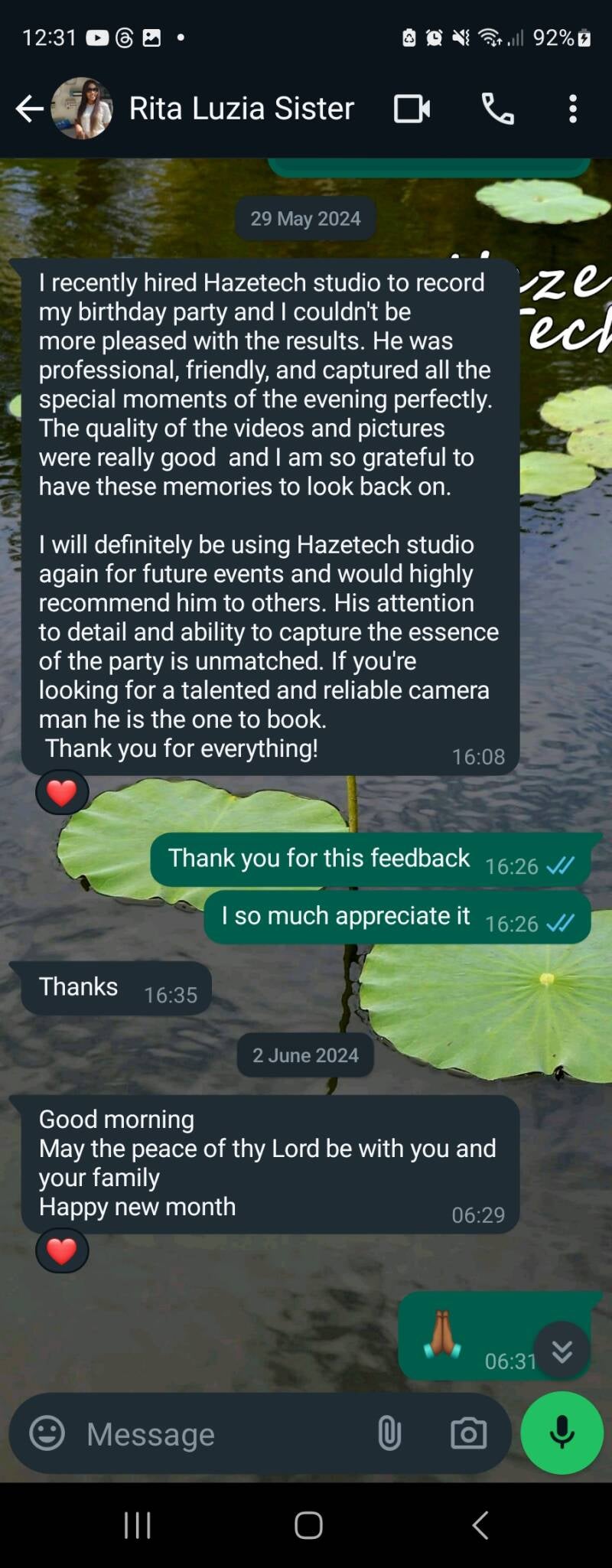
Task: View heart reaction on the Good morning message
Action: click(x=62, y=1251)
